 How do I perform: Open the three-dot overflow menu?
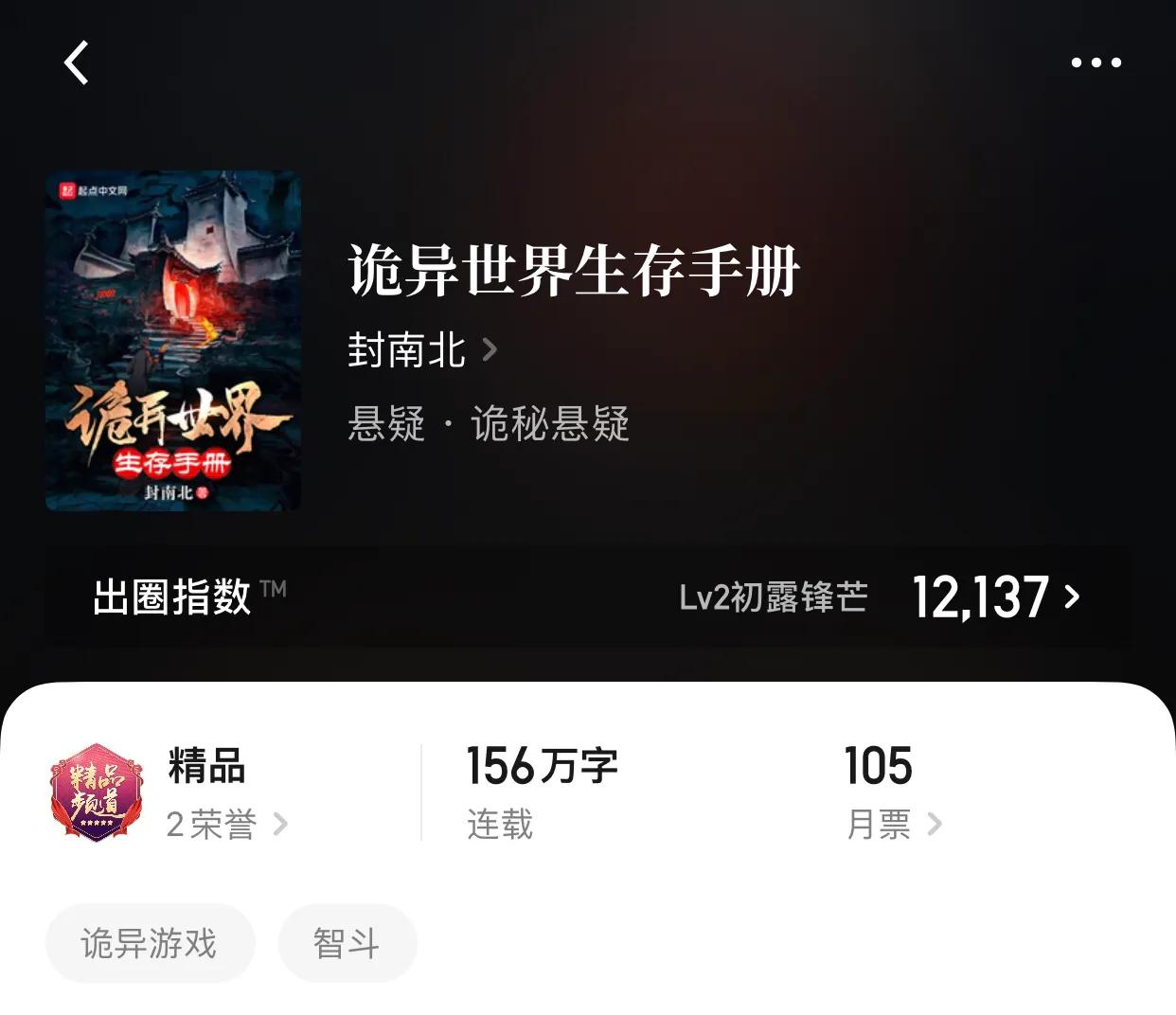coord(1096,63)
